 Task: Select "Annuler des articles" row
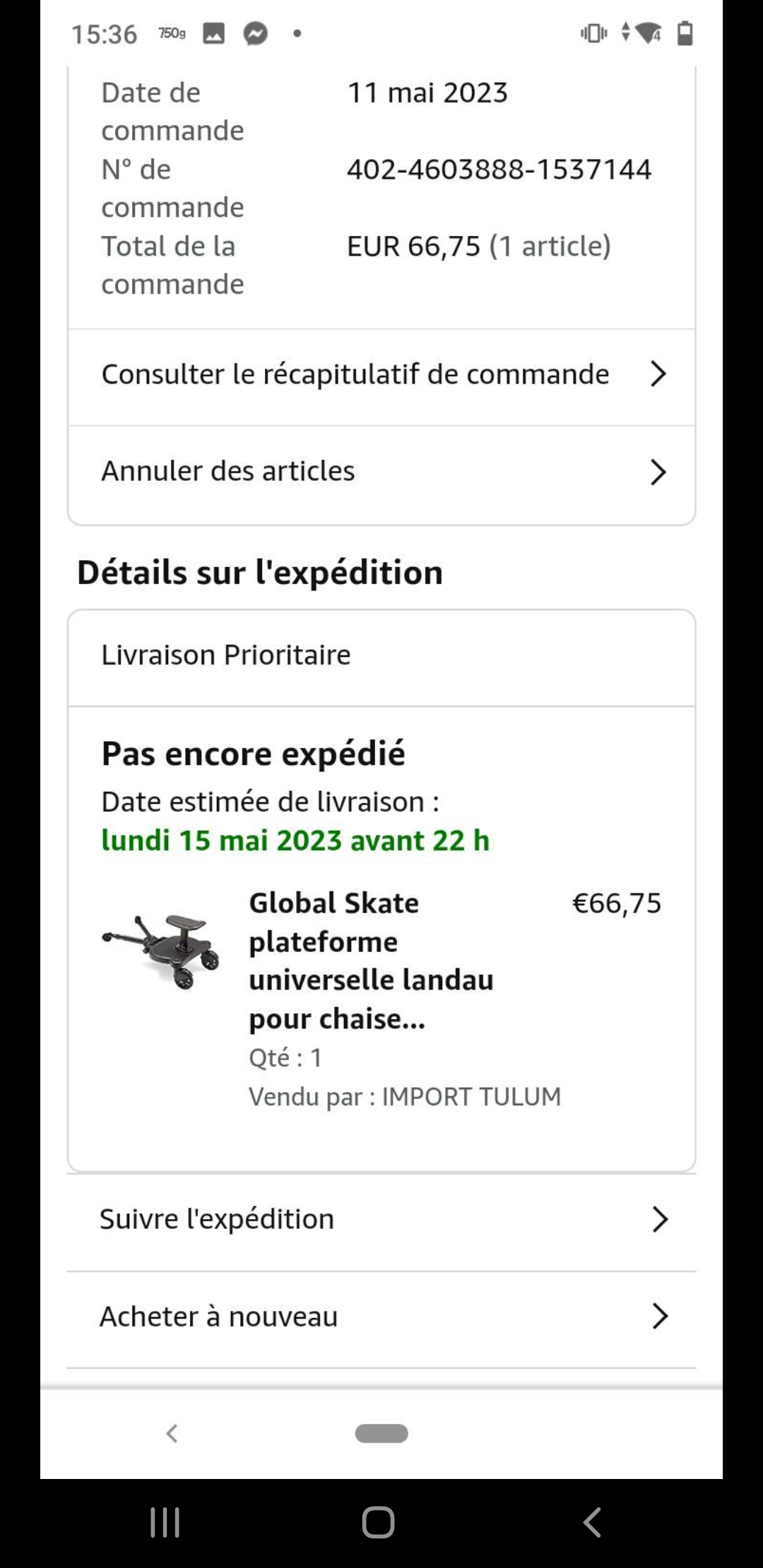tap(381, 472)
